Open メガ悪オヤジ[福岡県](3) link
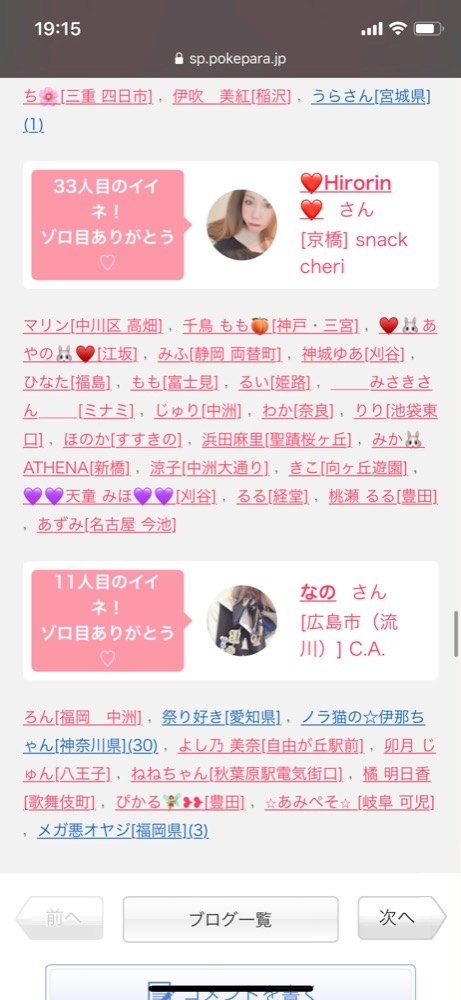The image size is (461, 1000). [x=122, y=831]
